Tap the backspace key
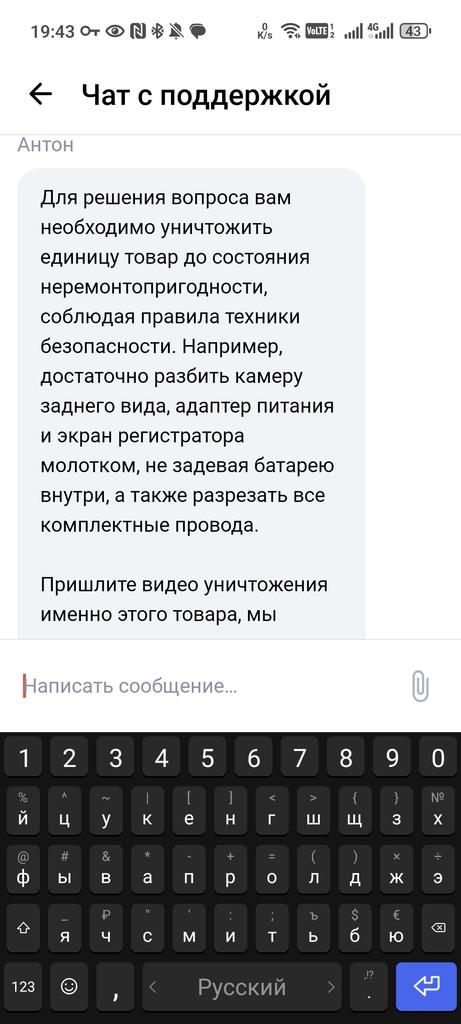 pos(438,927)
